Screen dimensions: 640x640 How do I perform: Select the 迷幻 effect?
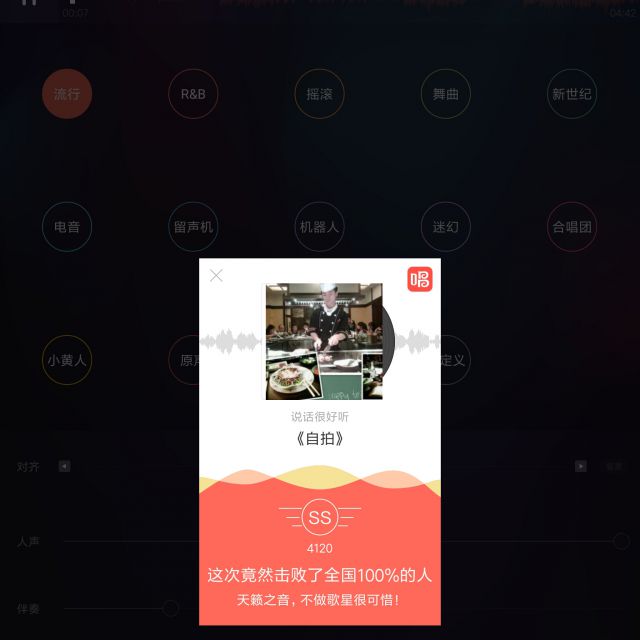(446, 227)
